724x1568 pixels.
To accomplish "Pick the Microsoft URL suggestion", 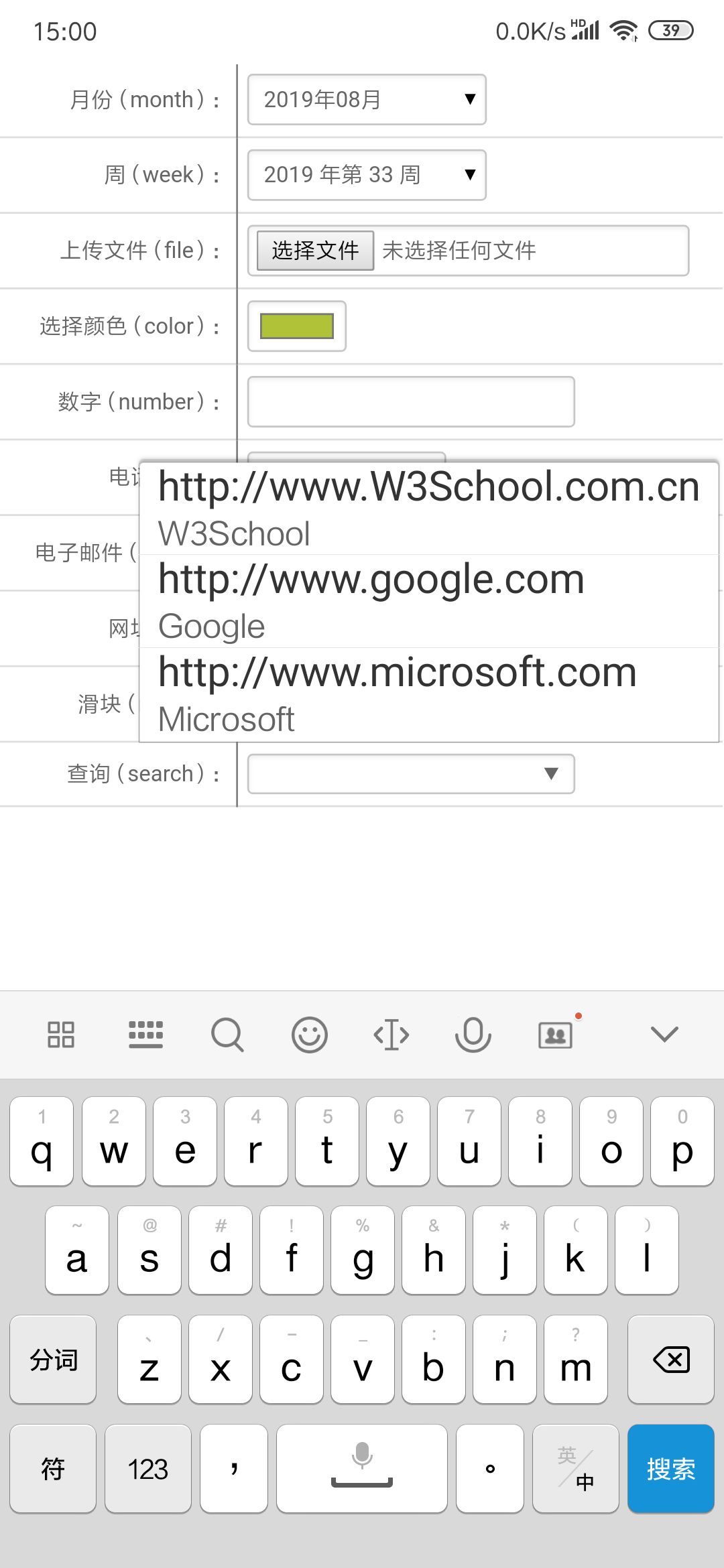I will tap(429, 694).
